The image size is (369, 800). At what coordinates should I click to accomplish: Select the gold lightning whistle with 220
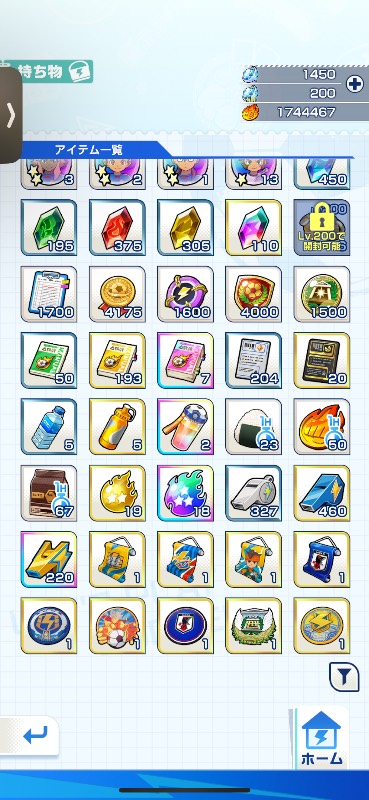tap(49, 559)
